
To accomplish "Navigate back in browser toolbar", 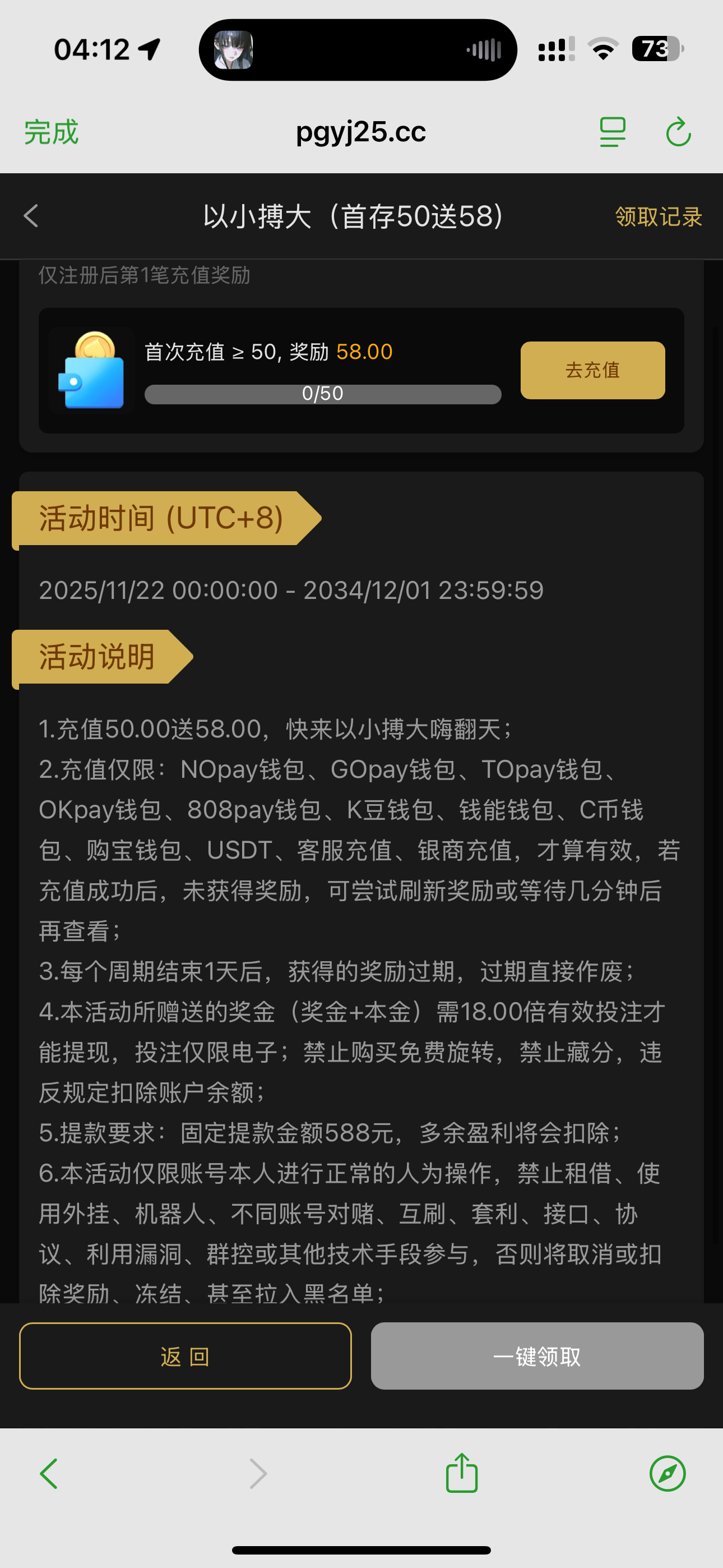I will [49, 1474].
